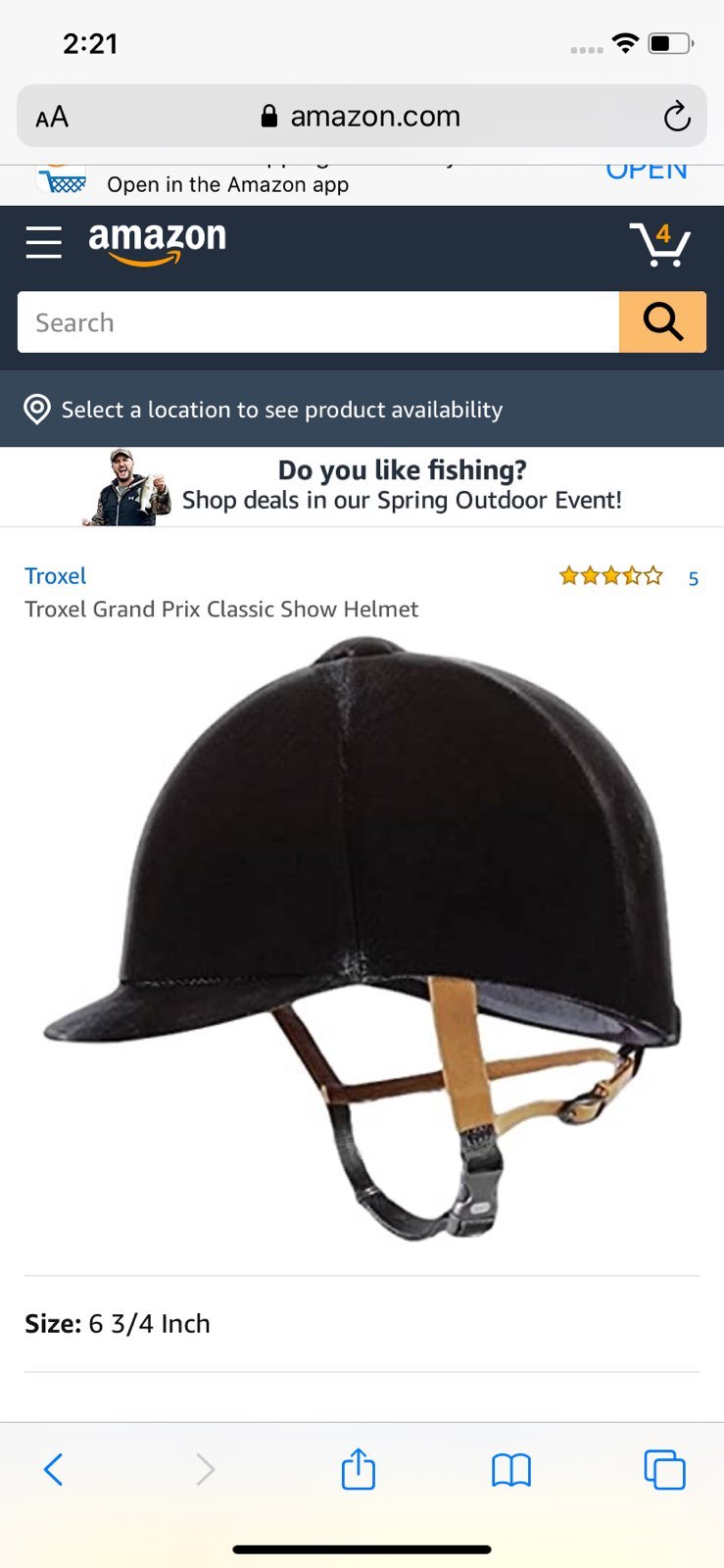Viewport: 724px width, 1568px height.
Task: View the 5 customer ratings
Action: (693, 578)
